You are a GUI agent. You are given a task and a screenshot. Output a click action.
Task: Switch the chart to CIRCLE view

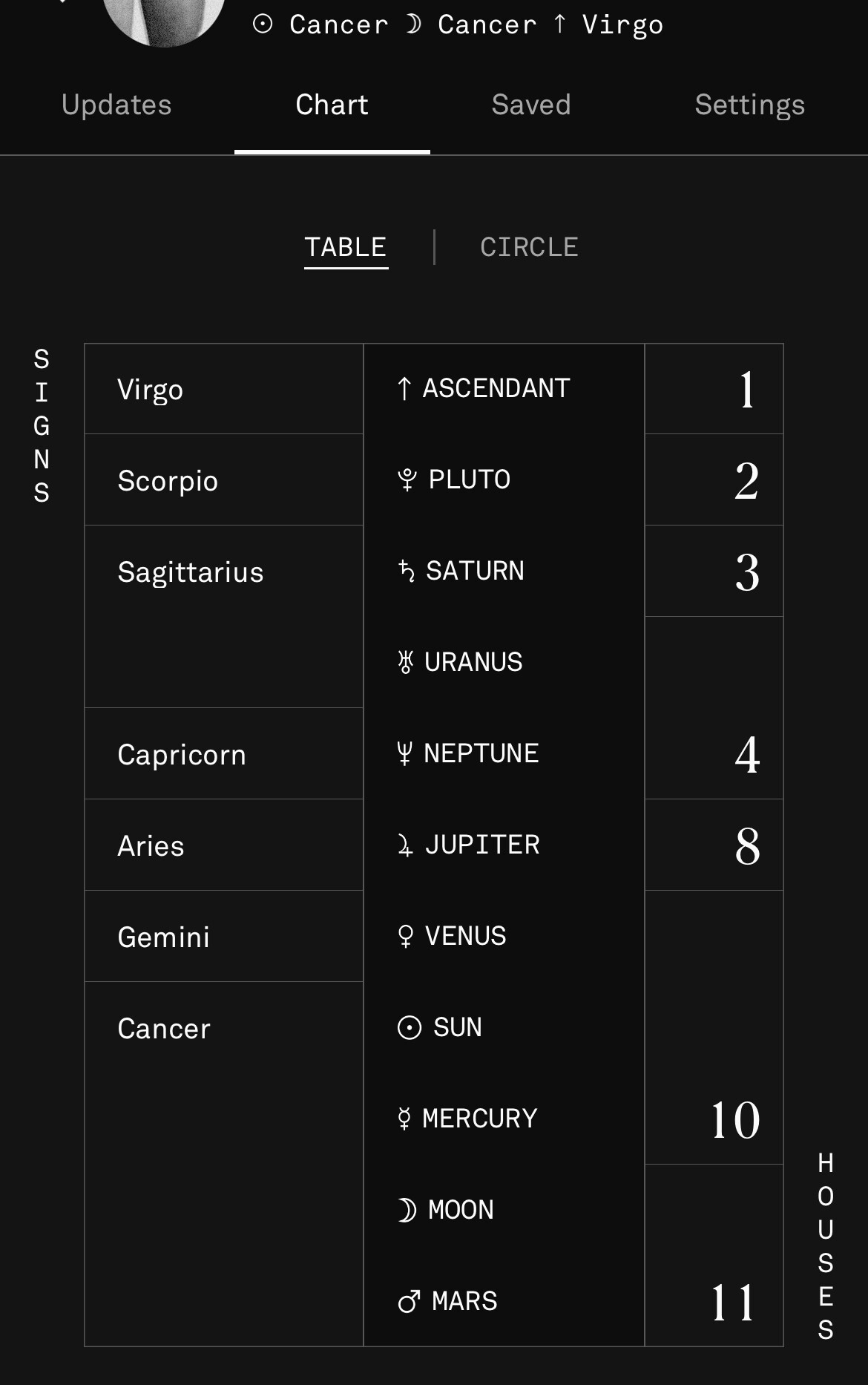coord(529,247)
